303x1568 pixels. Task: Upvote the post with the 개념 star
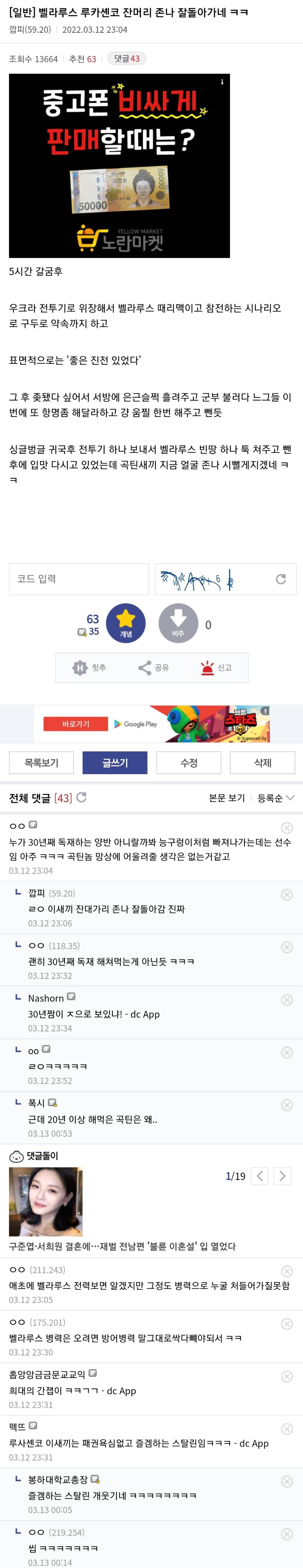pyautogui.click(x=126, y=623)
